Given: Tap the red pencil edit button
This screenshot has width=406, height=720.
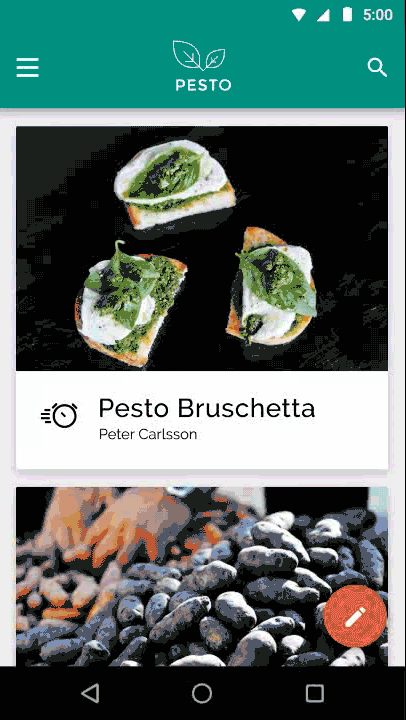Looking at the screenshot, I should [355, 616].
